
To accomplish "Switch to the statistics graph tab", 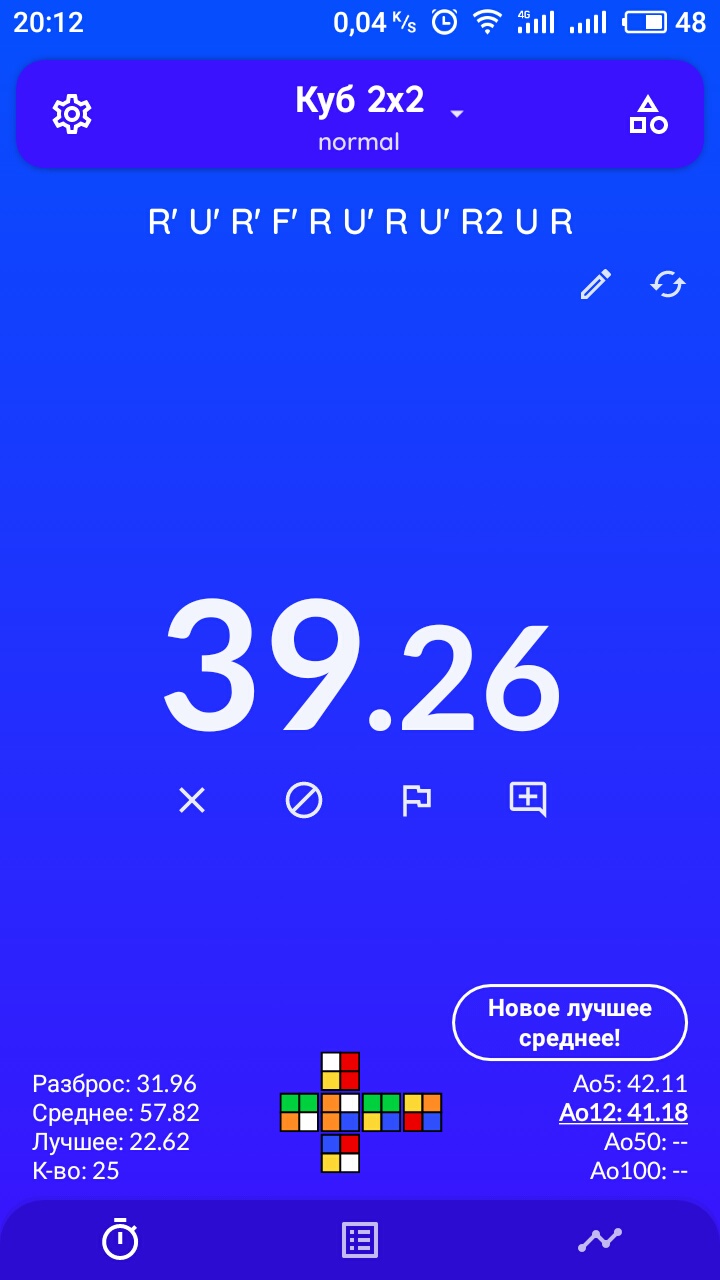I will click(600, 1240).
